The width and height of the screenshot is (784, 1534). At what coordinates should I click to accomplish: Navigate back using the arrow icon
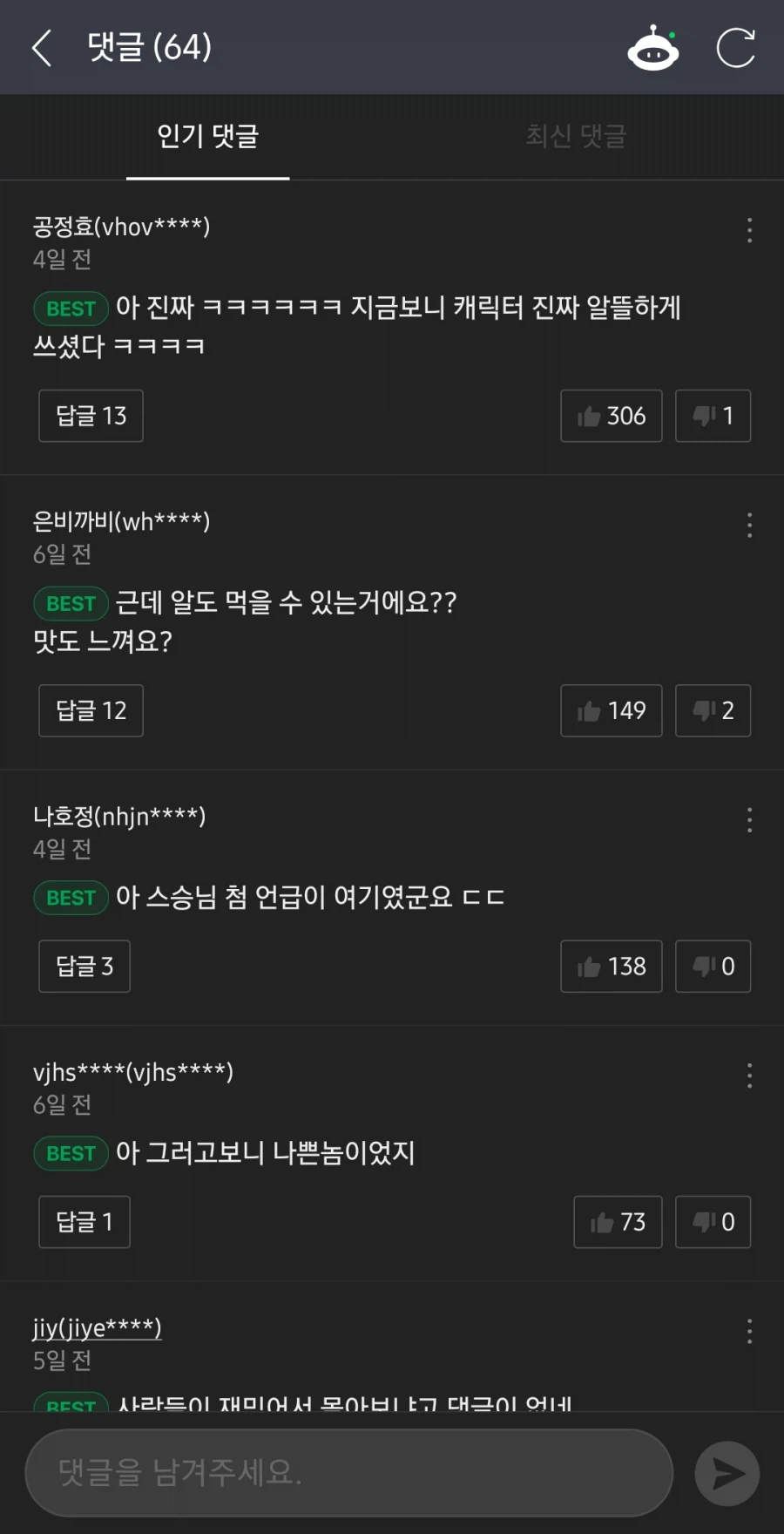pyautogui.click(x=41, y=48)
